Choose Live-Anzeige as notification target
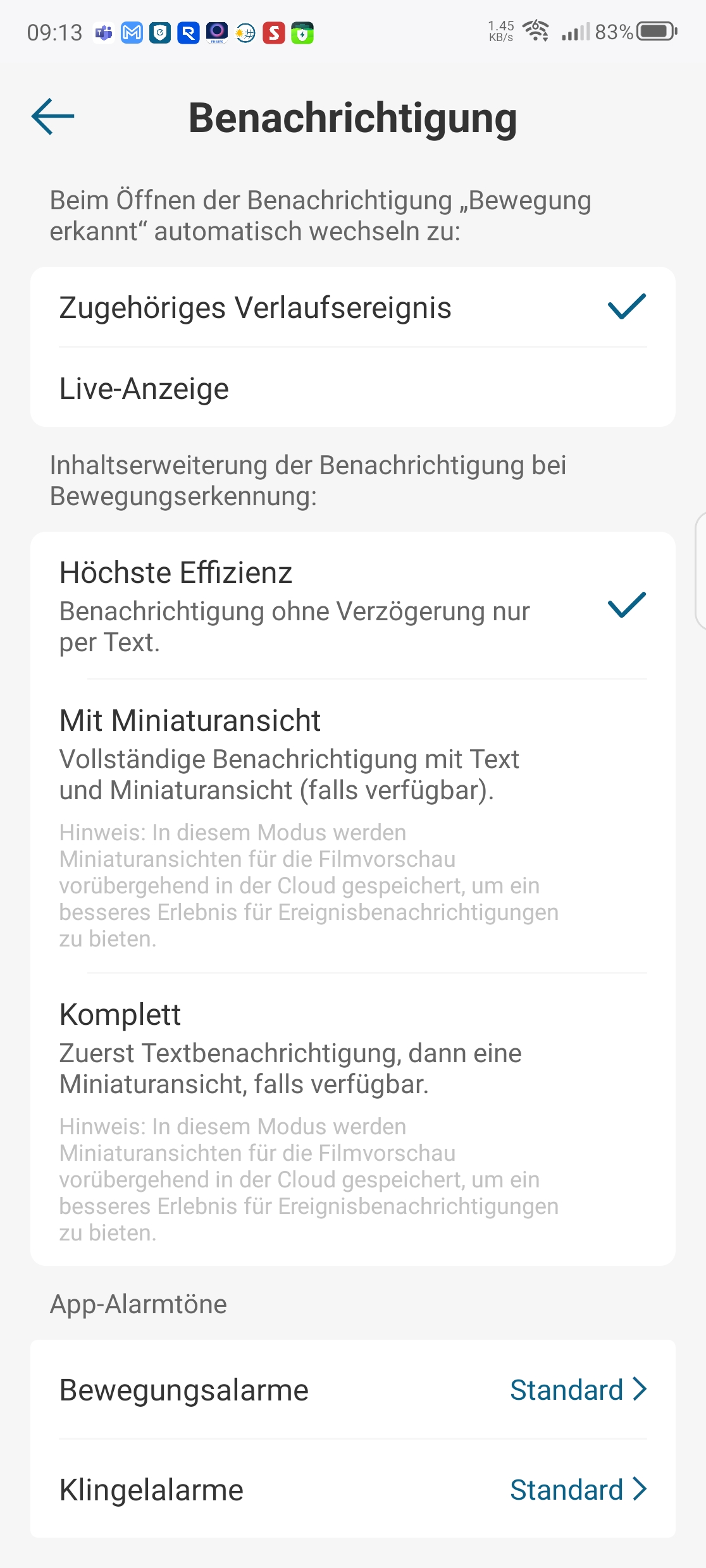 352,388
